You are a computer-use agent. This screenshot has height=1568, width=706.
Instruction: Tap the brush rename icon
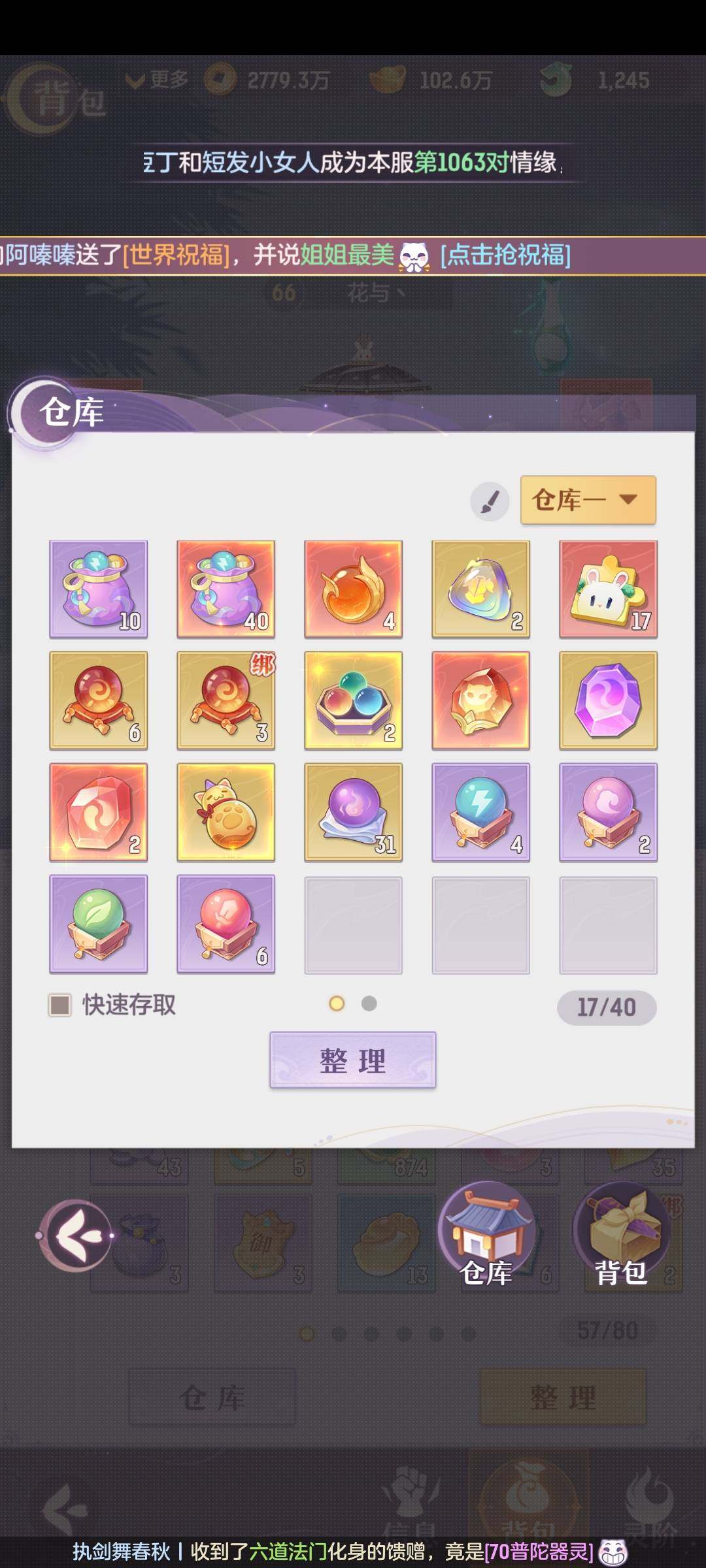pos(490,502)
